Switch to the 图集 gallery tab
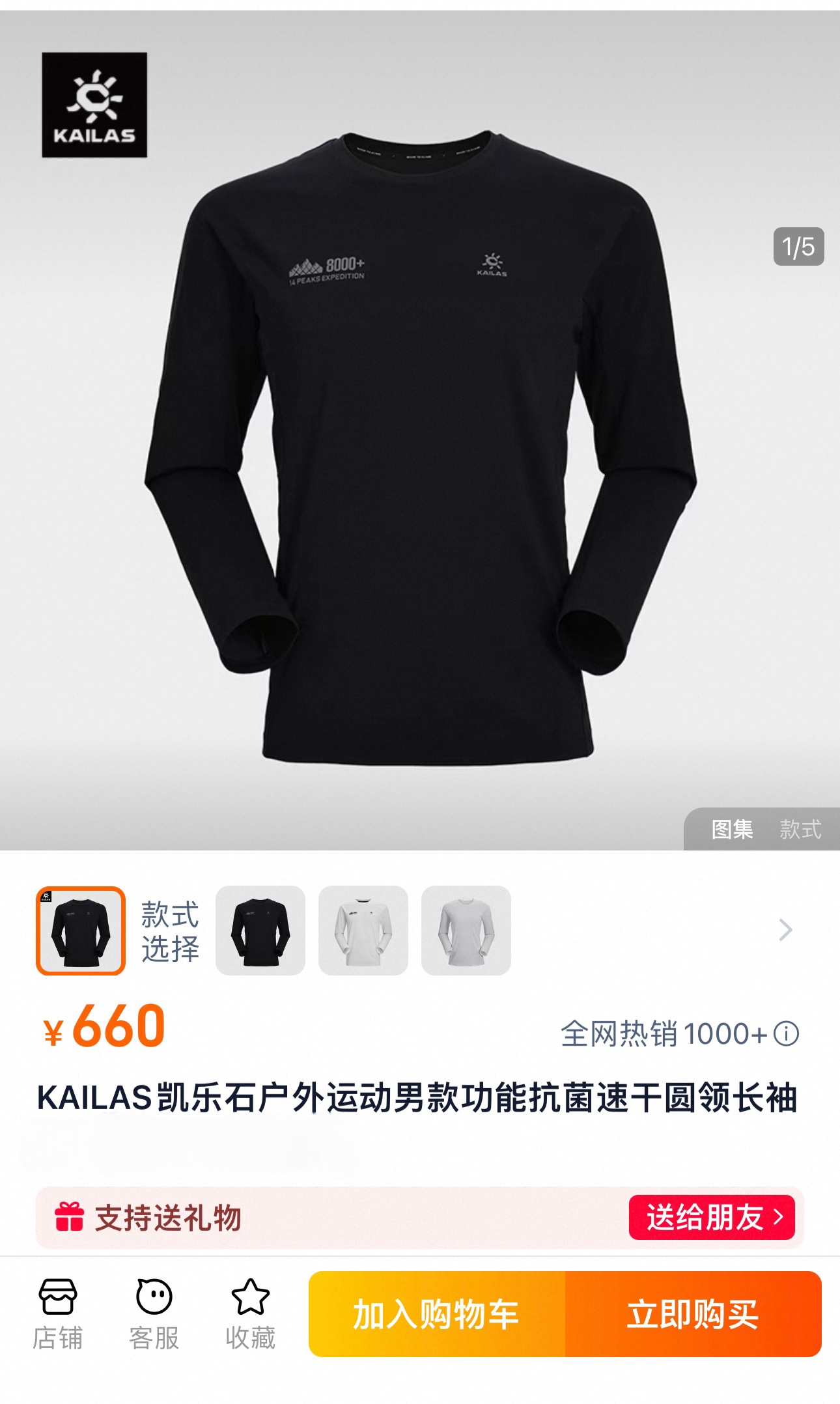 click(x=732, y=829)
